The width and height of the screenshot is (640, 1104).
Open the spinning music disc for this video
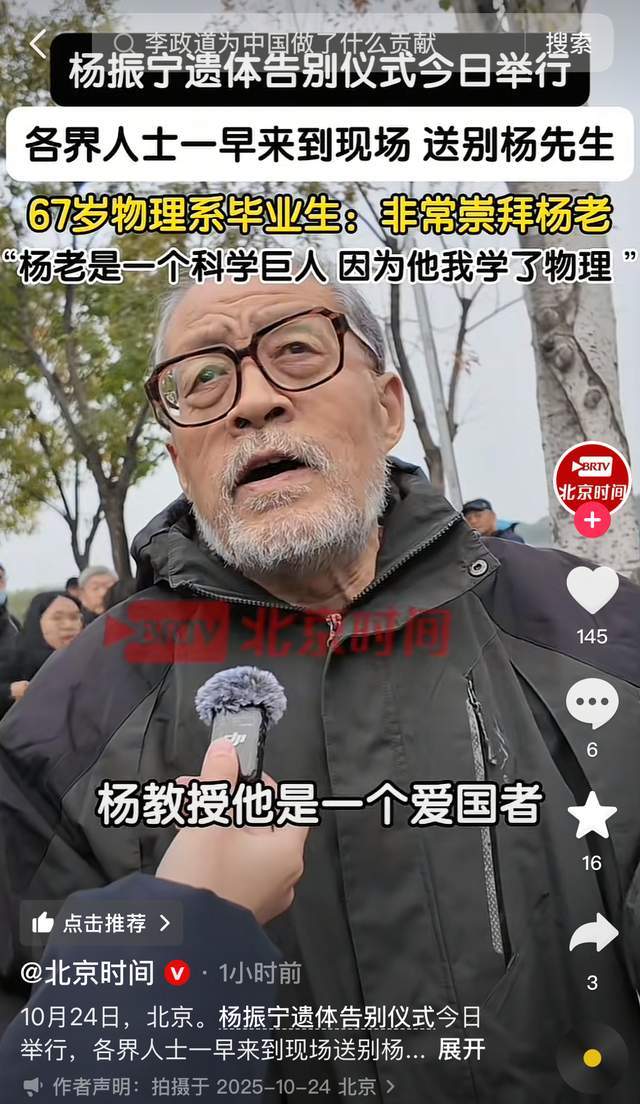(x=592, y=1058)
